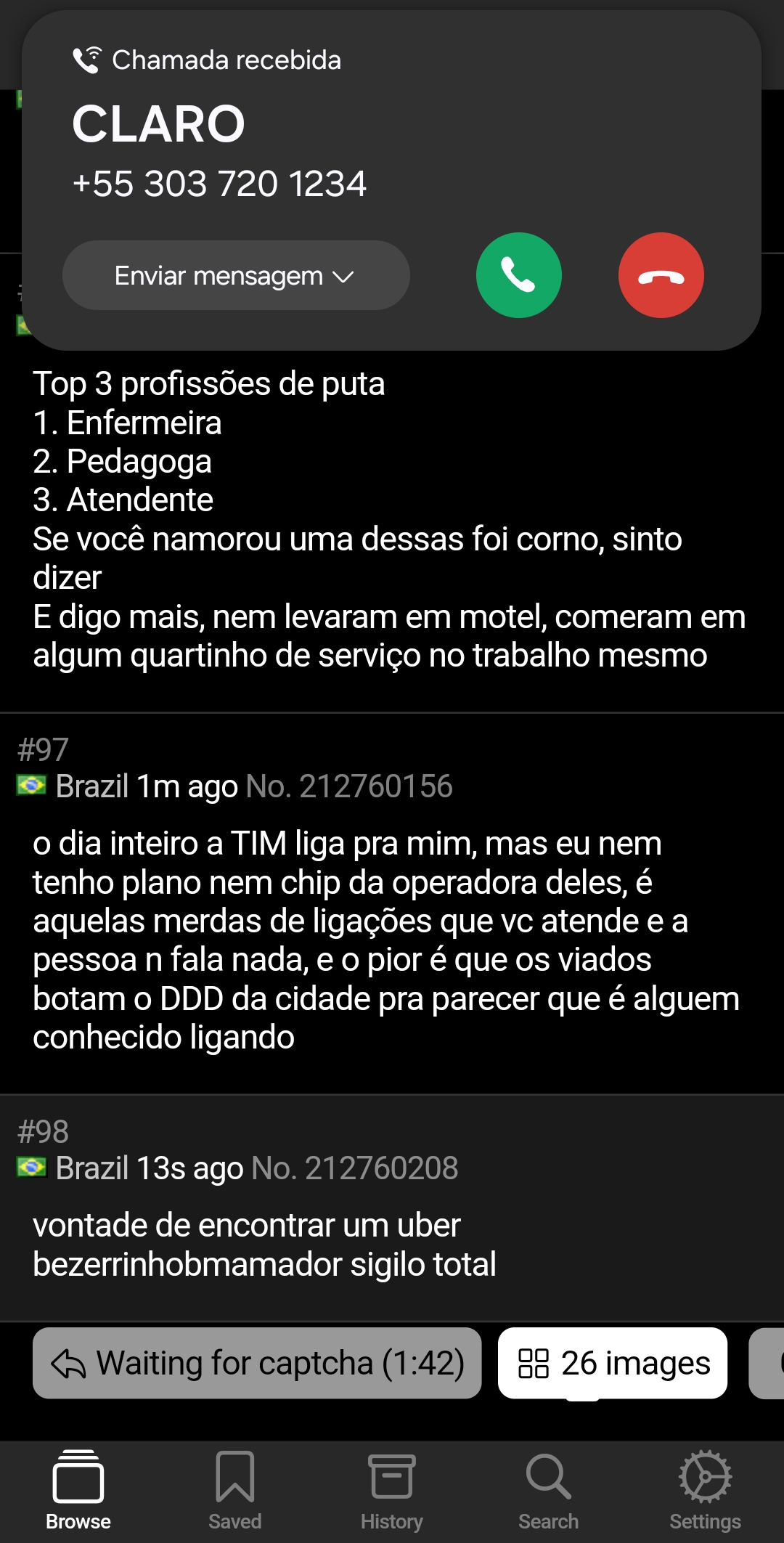The image size is (784, 1543).
Task: Answer the incoming CLARO call
Action: click(518, 275)
